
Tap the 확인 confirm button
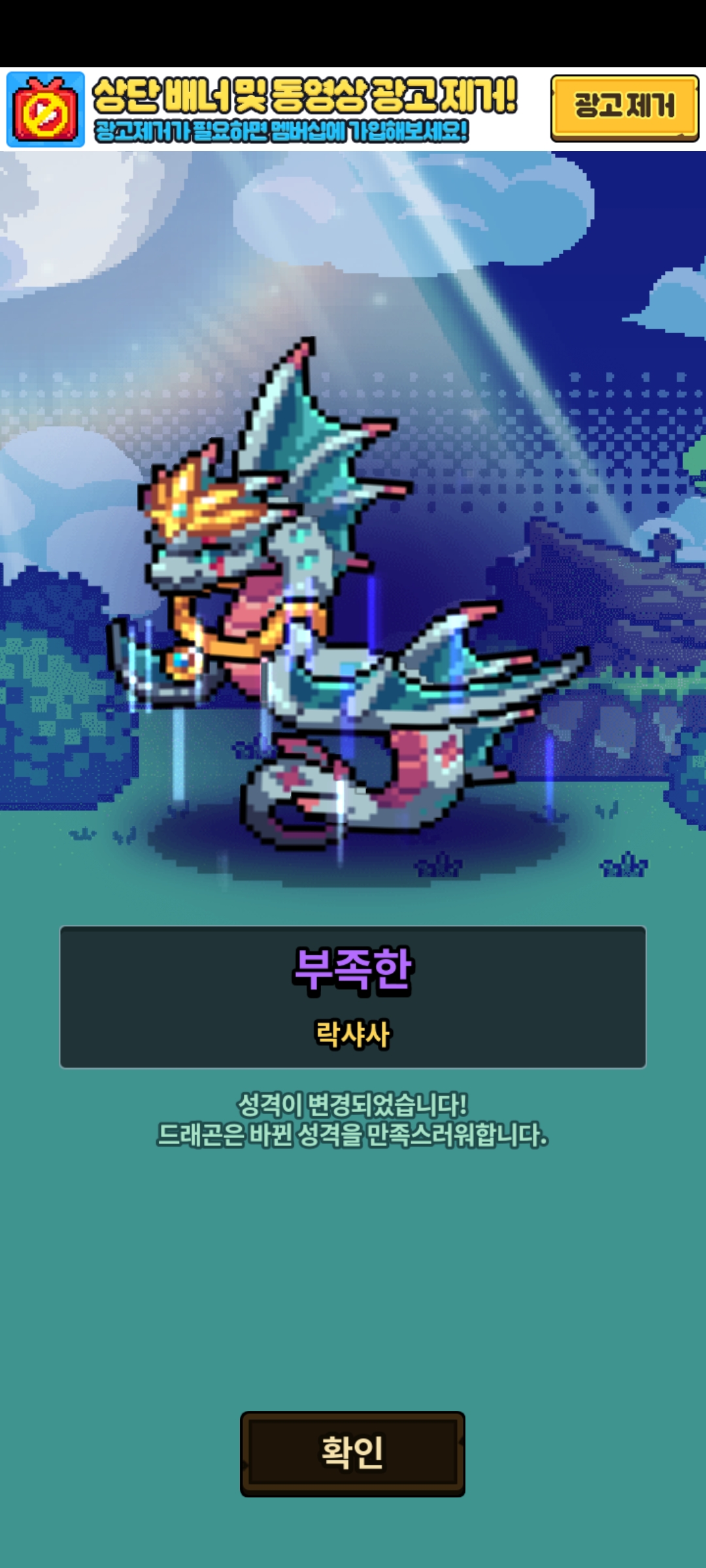pyautogui.click(x=352, y=1454)
